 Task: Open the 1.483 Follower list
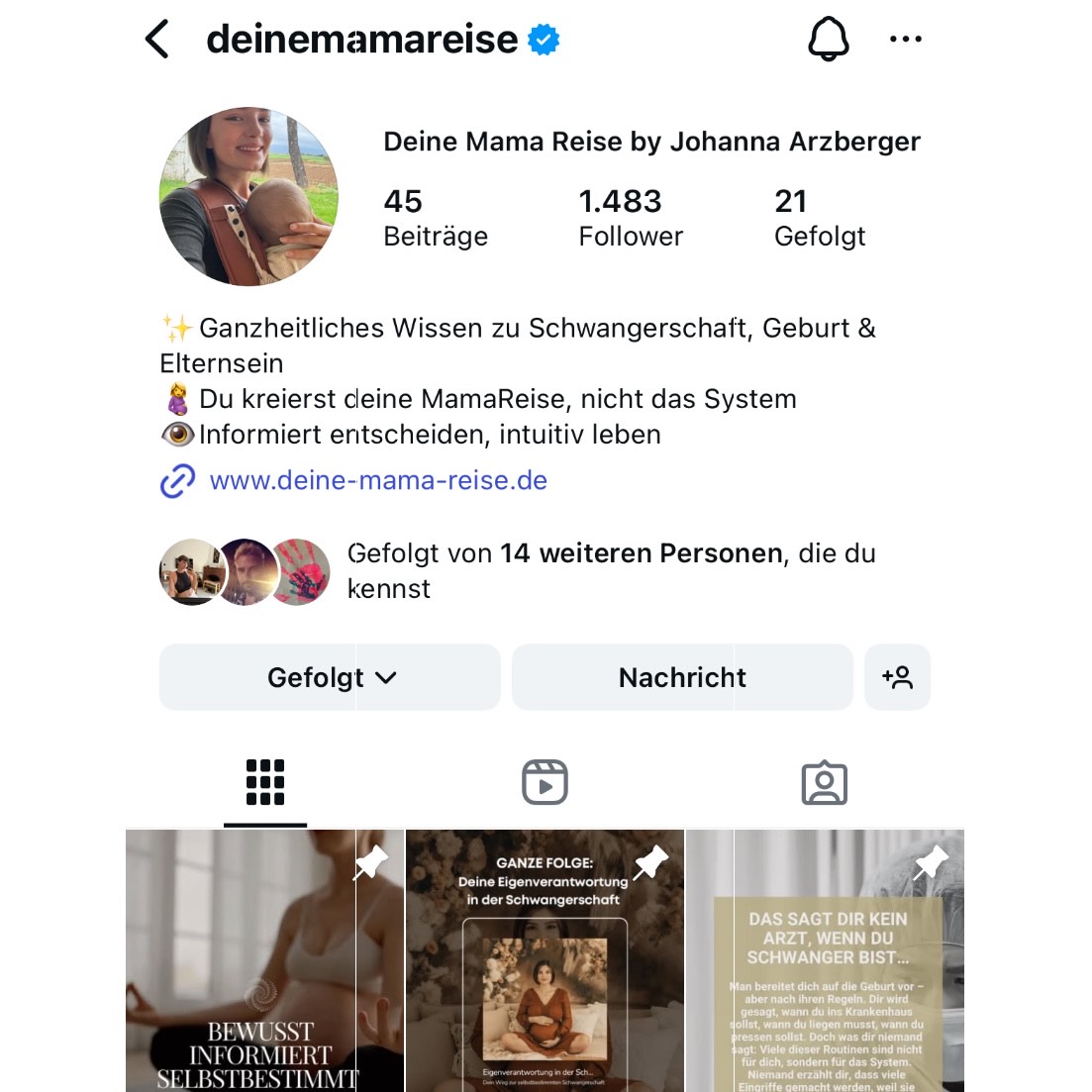pyautogui.click(x=631, y=218)
